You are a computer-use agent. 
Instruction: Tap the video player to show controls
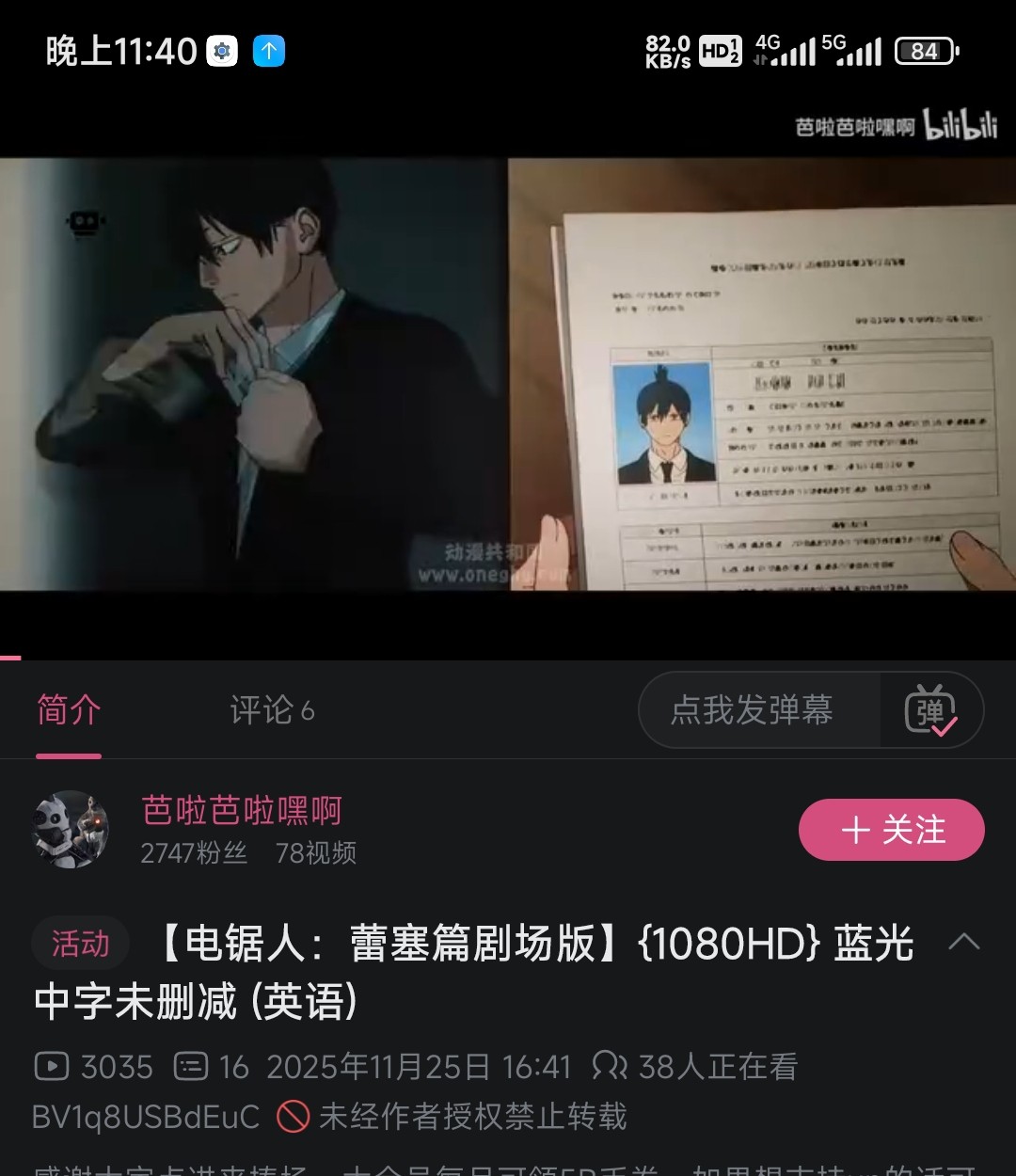tap(508, 374)
